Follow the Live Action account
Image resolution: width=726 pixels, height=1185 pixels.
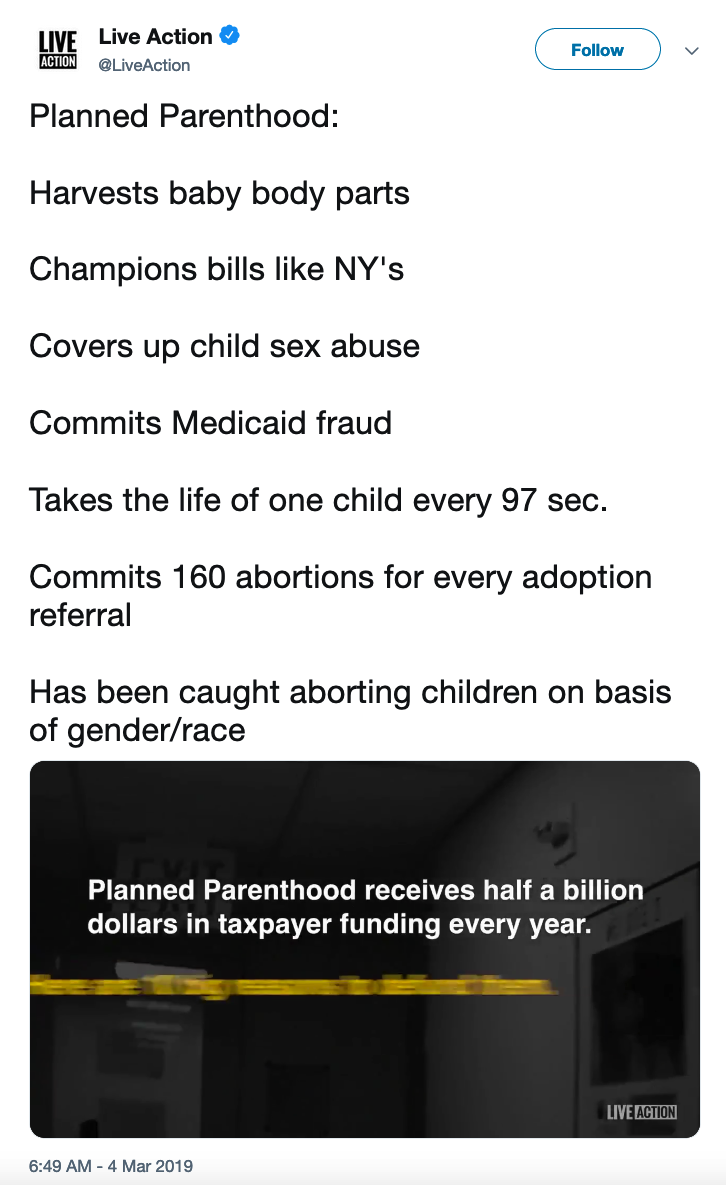tap(597, 50)
